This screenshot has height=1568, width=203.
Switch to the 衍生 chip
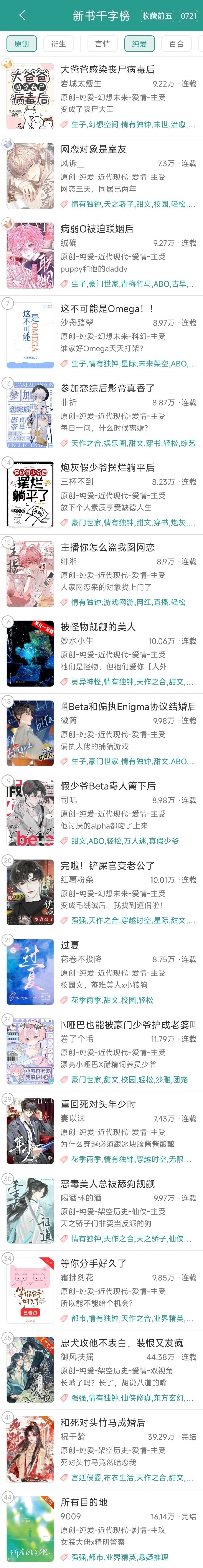coord(59,44)
